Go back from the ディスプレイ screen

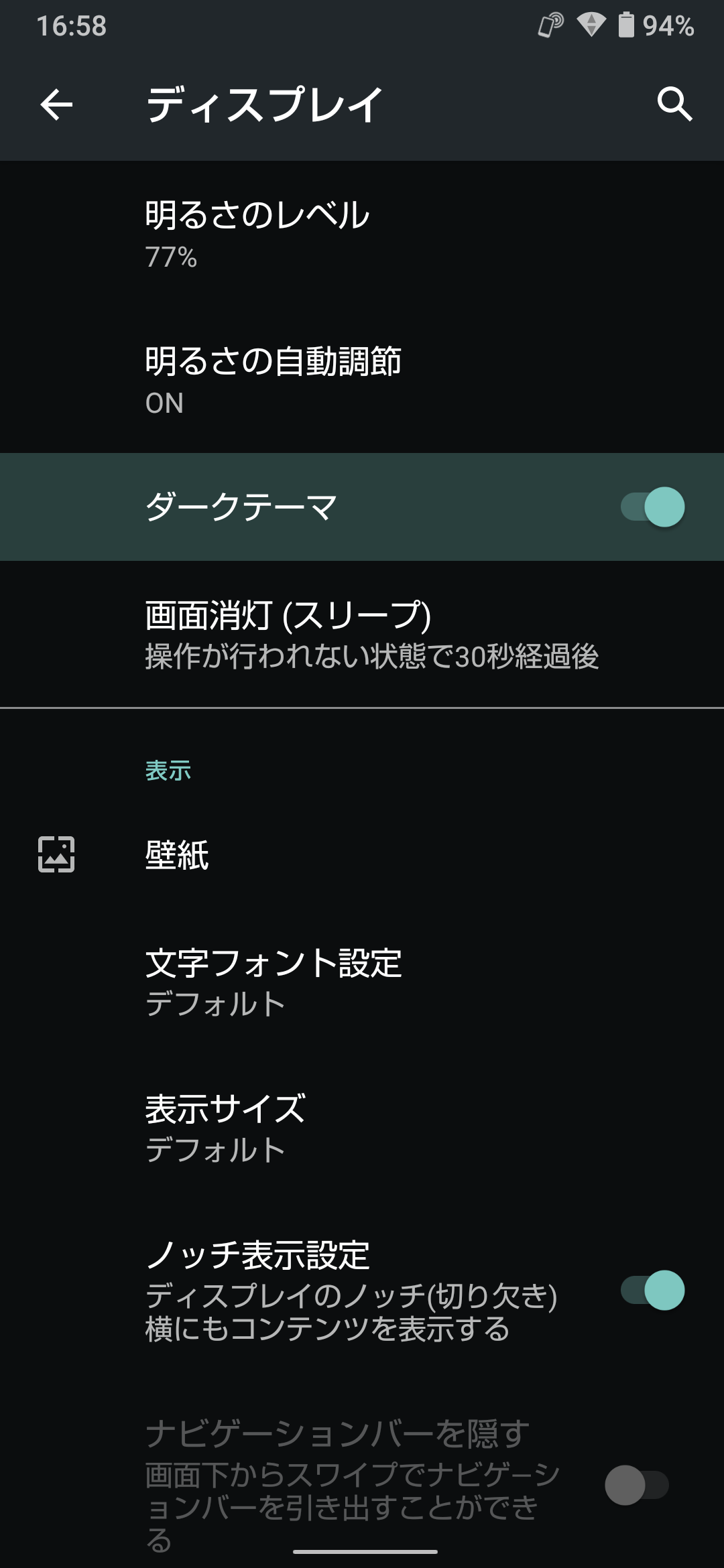click(56, 105)
